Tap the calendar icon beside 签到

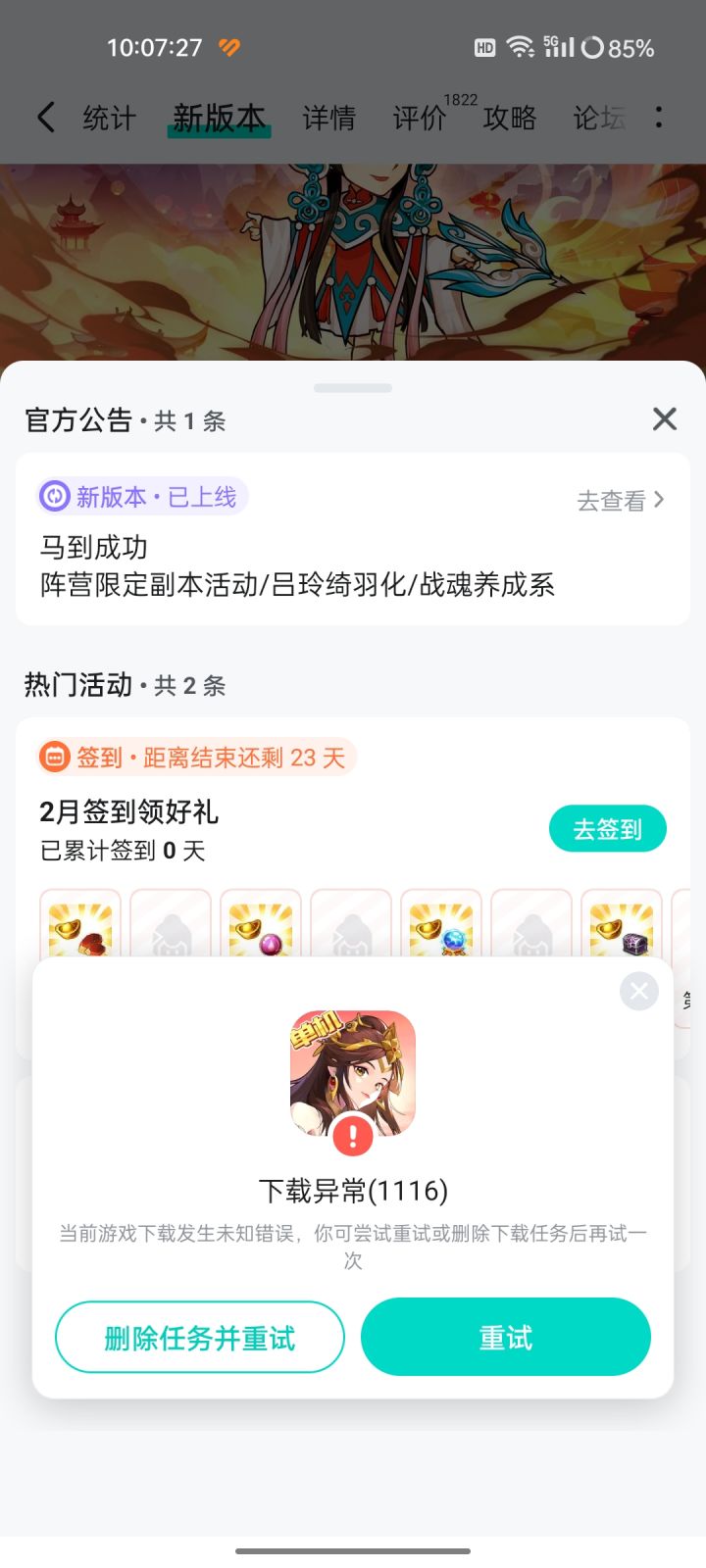click(x=56, y=758)
